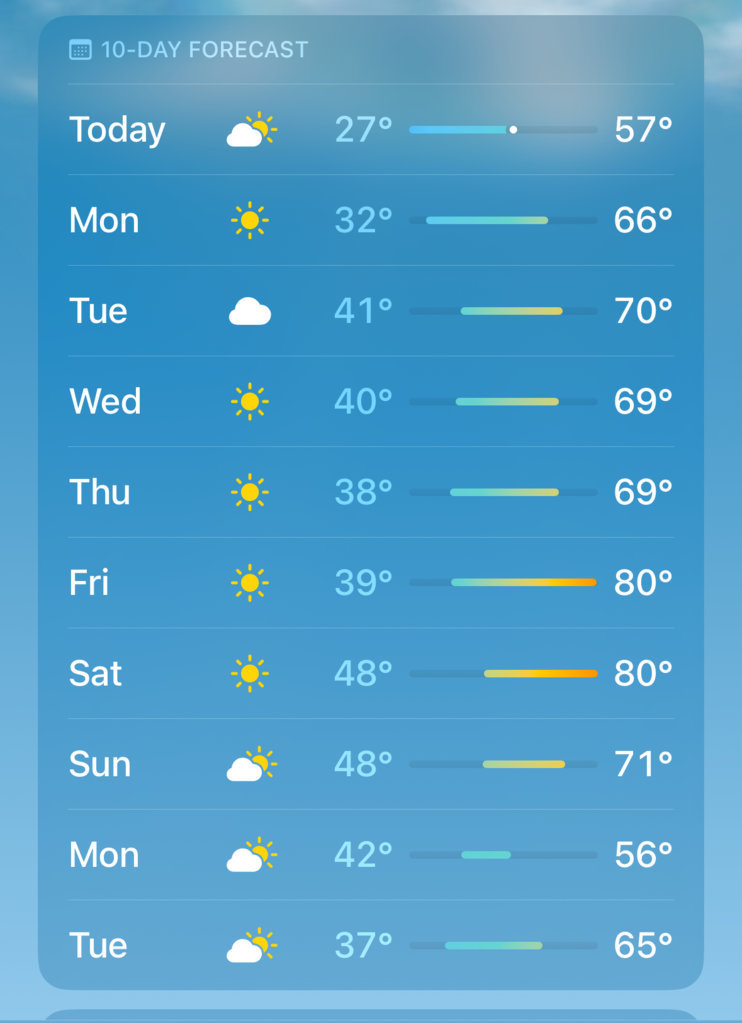Screen dimensions: 742x1023
Task: Select the Sat forecast row
Action: point(370,673)
